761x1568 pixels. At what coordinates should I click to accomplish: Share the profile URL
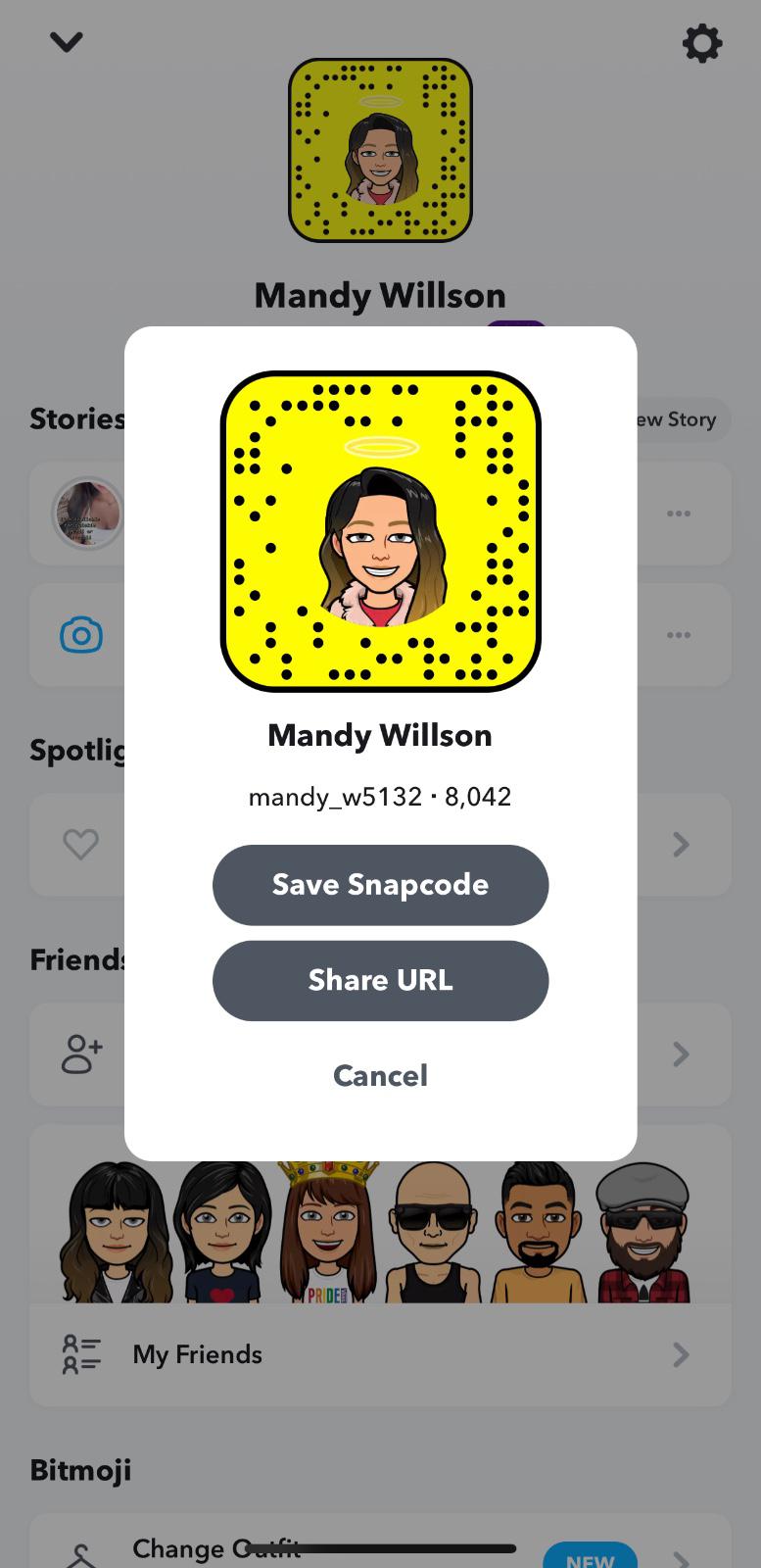tap(380, 981)
